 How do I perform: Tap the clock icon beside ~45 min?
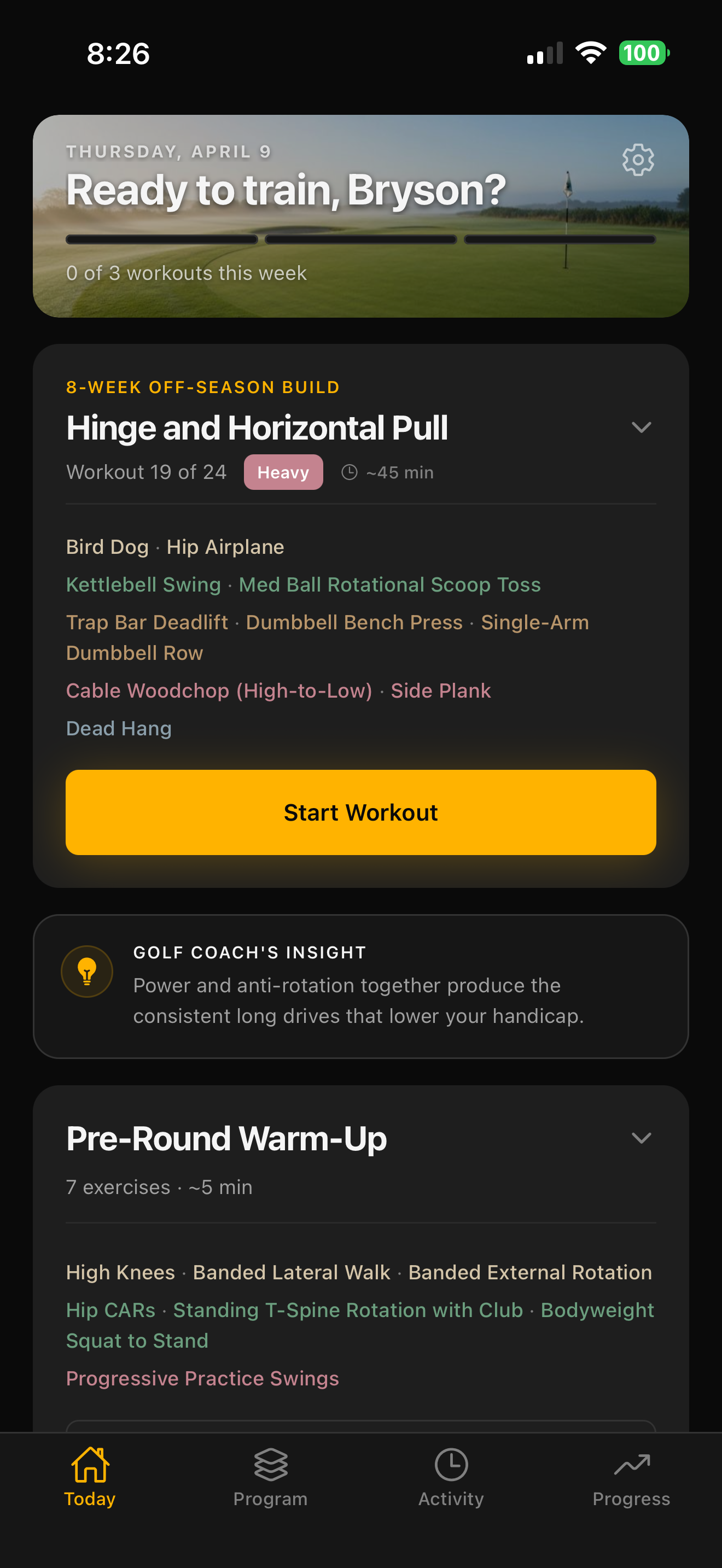[x=349, y=472]
